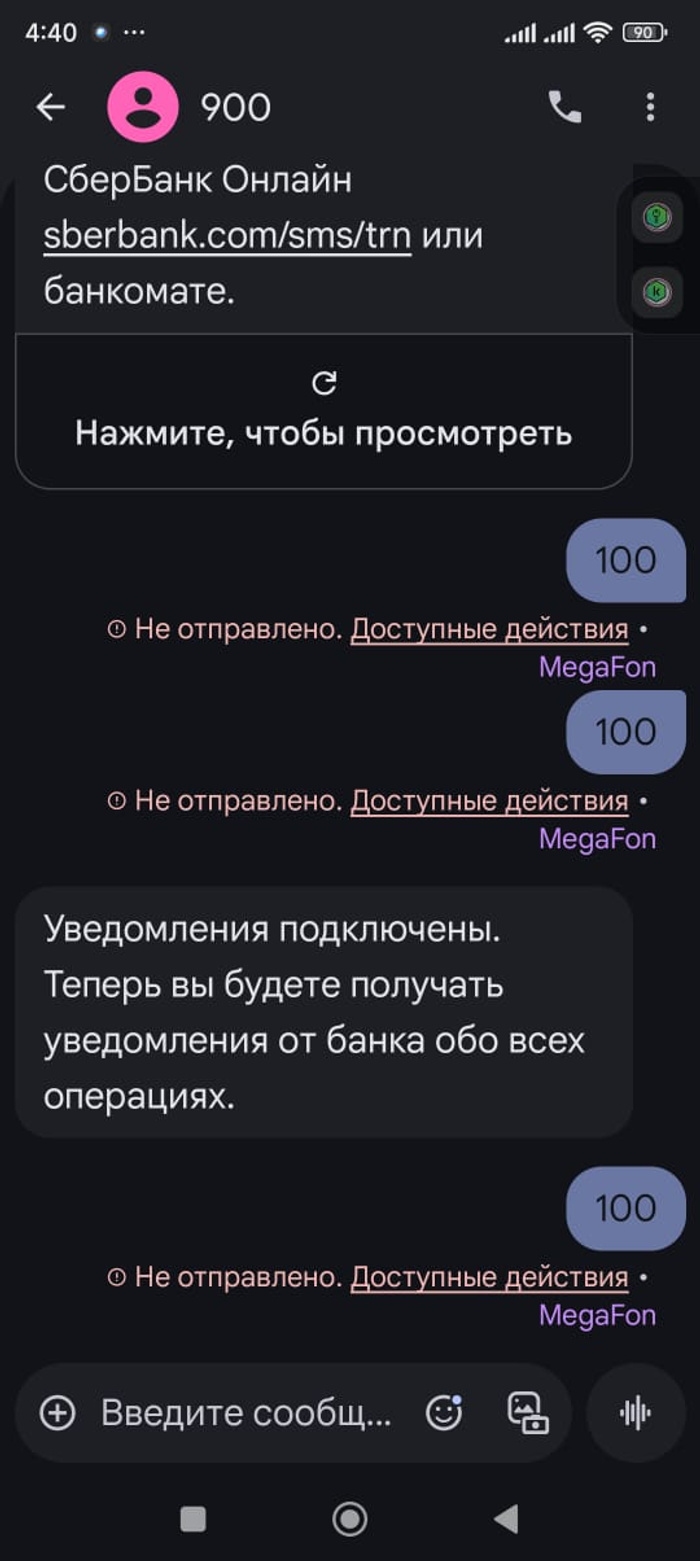700x1561 pixels.
Task: Call the number 900
Action: [x=565, y=107]
